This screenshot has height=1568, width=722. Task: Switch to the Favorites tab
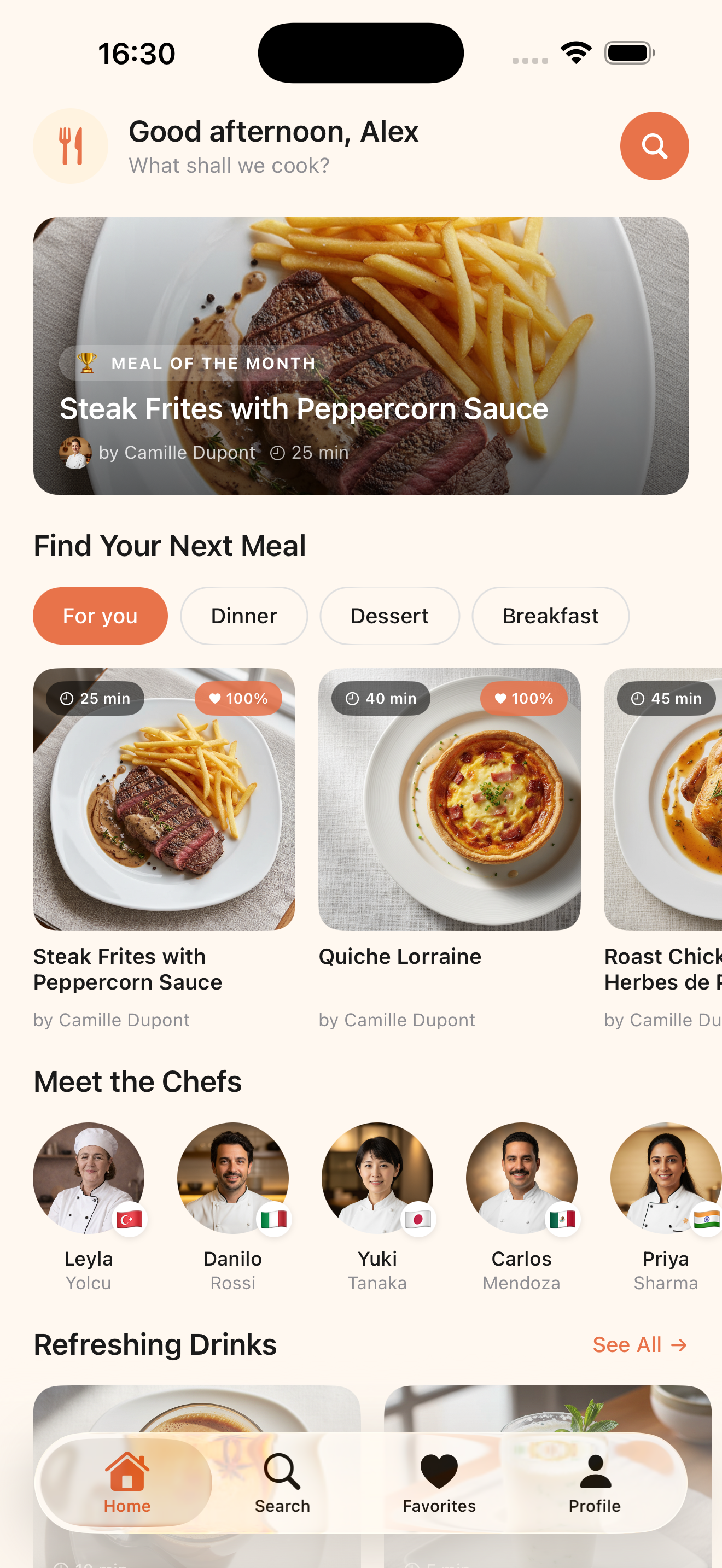point(439,1483)
